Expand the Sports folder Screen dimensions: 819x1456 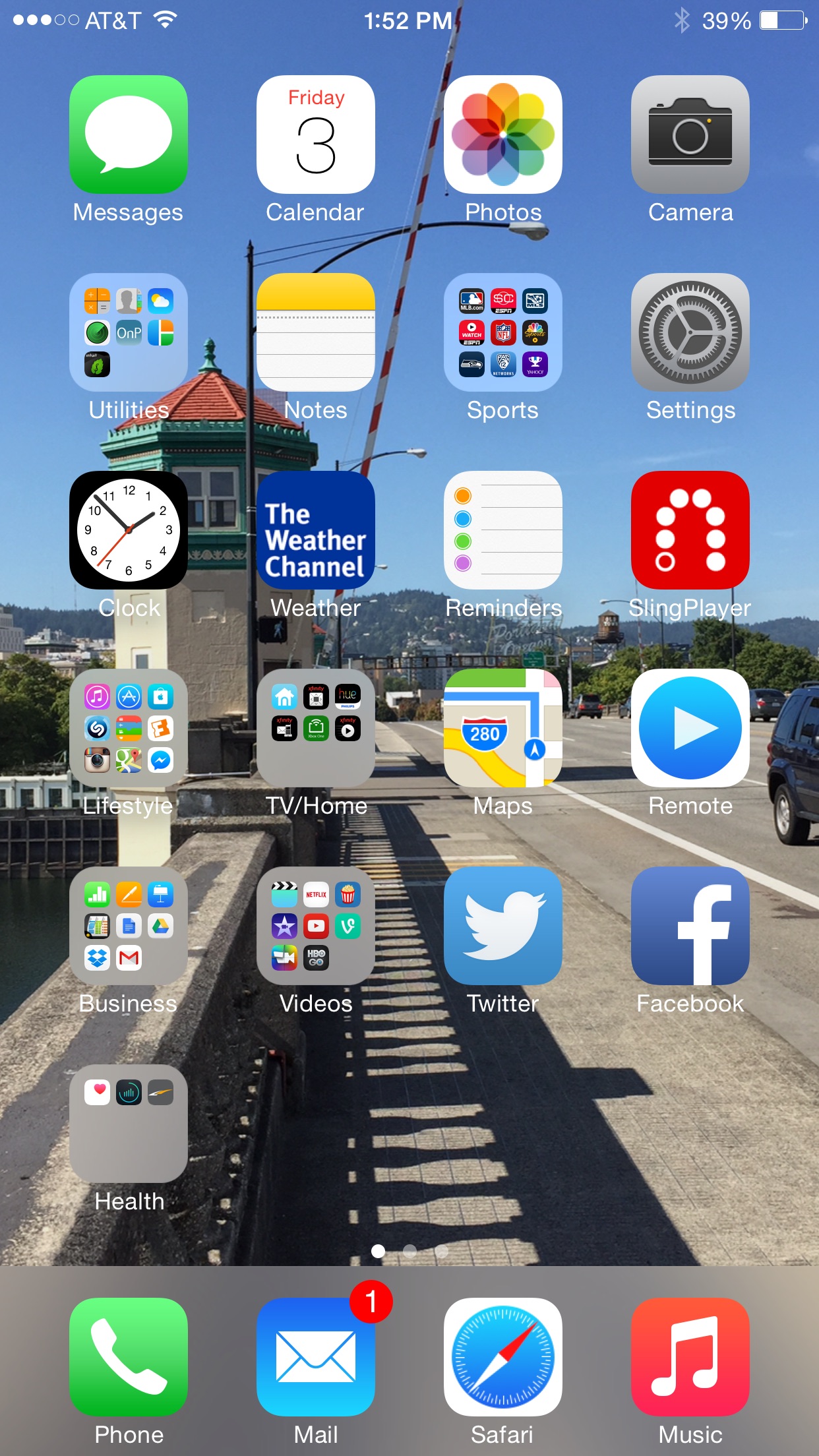pyautogui.click(x=503, y=332)
